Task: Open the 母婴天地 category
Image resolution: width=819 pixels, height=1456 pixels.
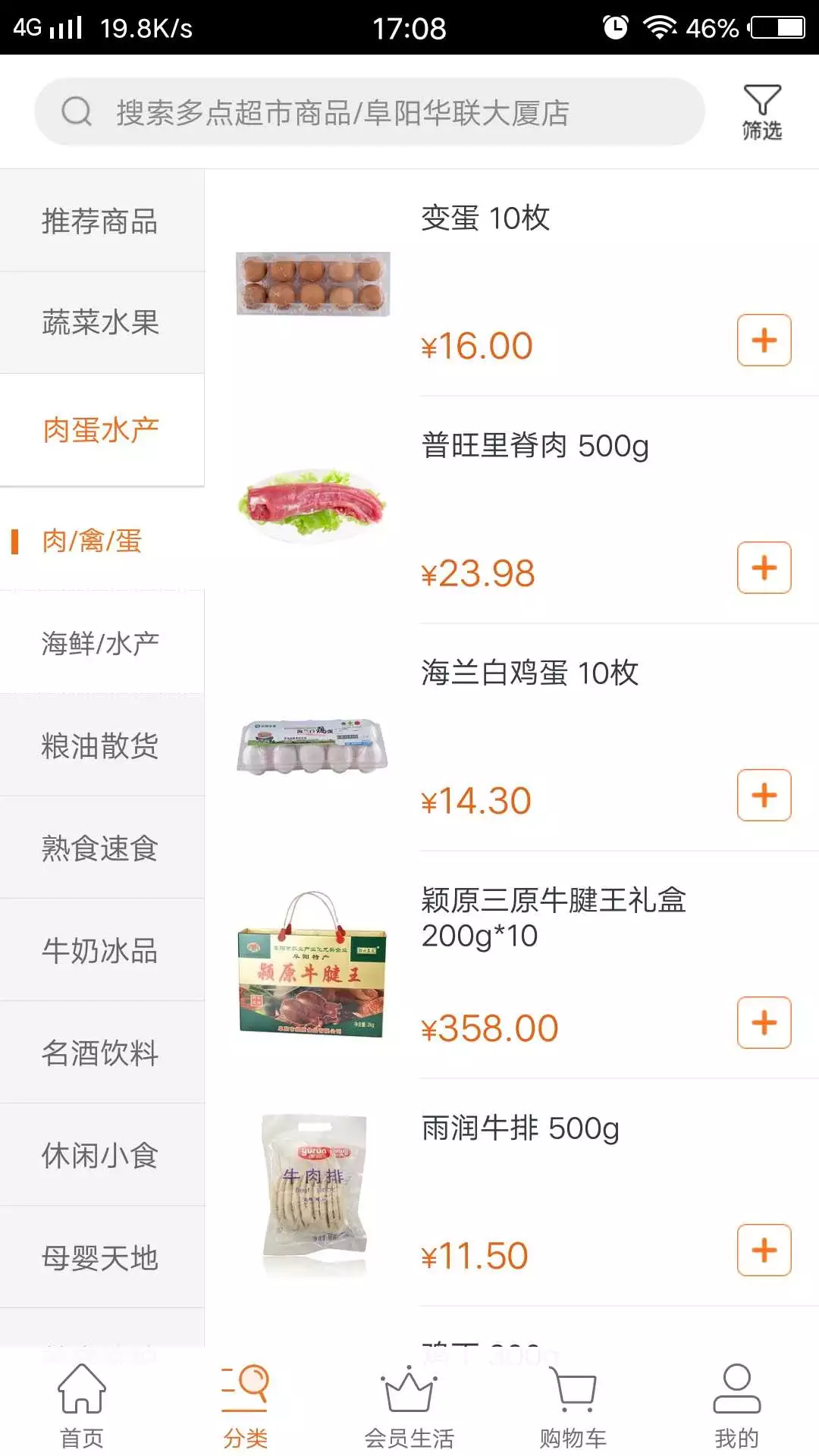Action: [x=101, y=1258]
